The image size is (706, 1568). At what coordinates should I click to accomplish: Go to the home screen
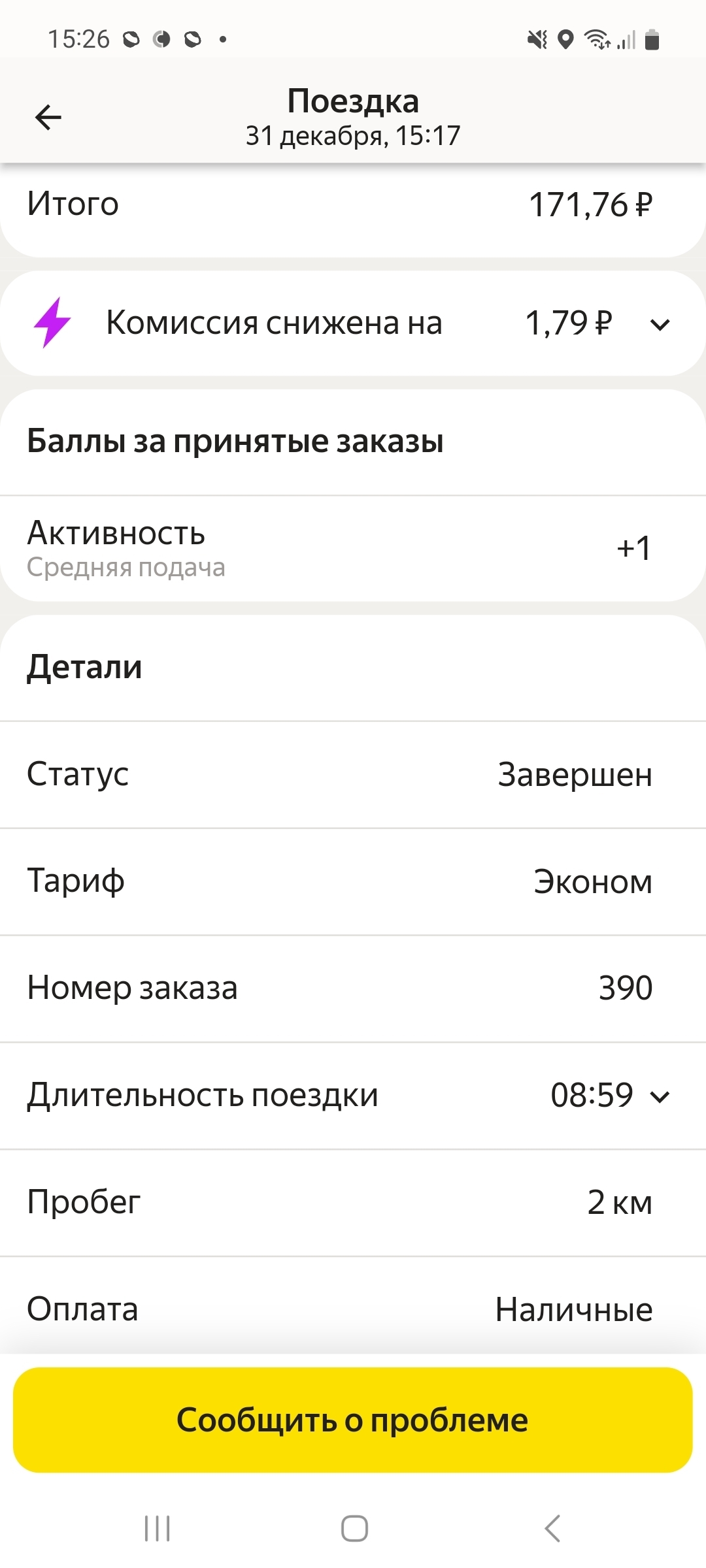[354, 1529]
